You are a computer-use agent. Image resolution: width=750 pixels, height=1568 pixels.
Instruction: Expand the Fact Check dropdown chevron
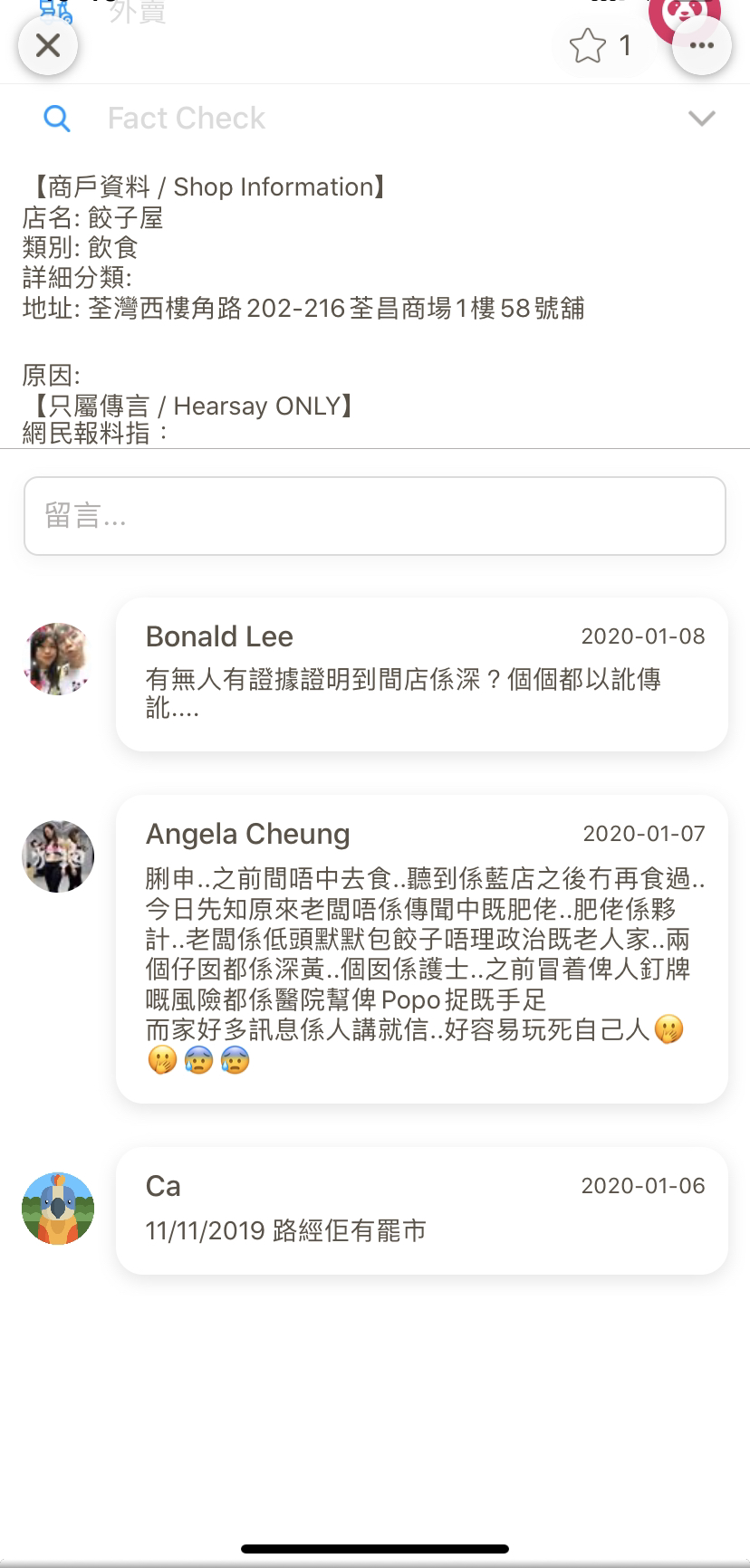click(x=702, y=119)
